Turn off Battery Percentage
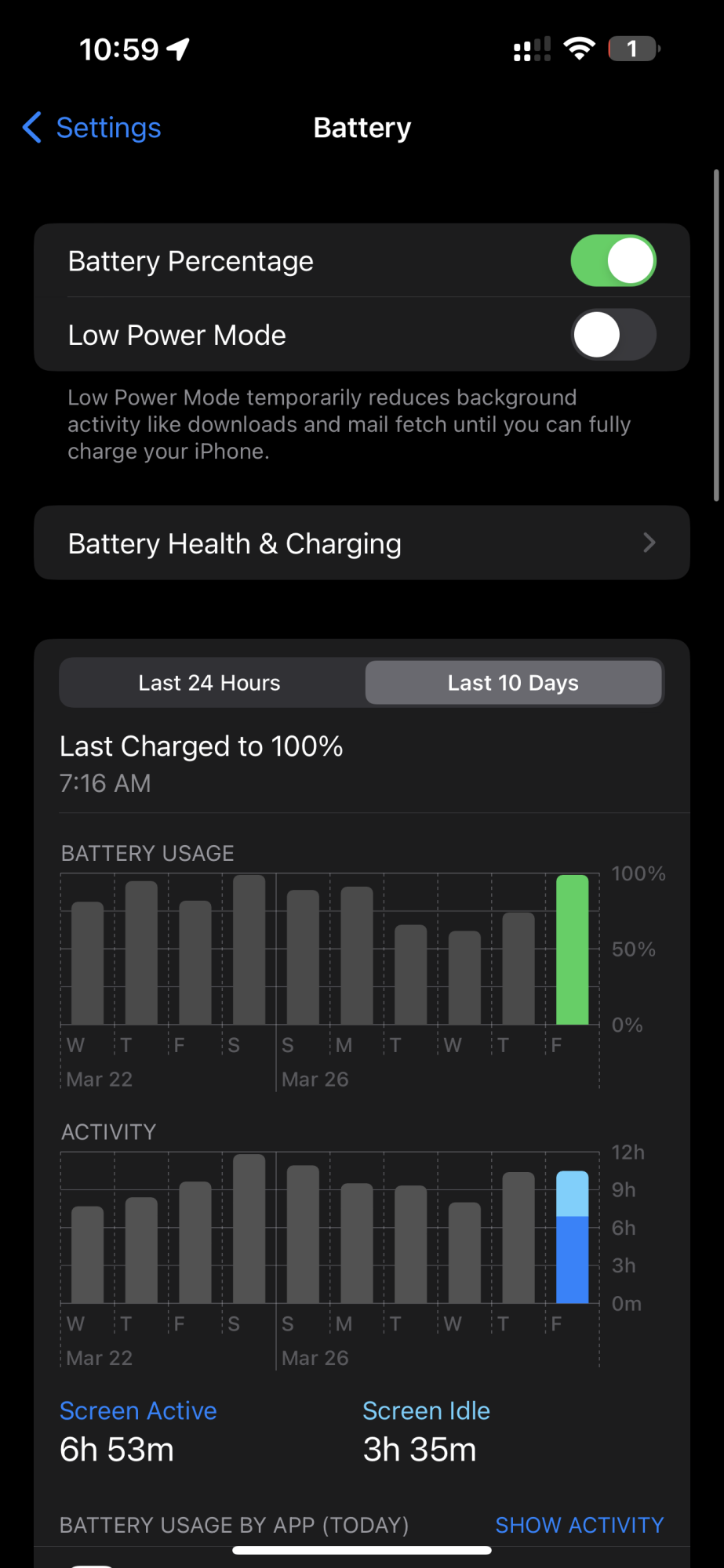The height and width of the screenshot is (1568, 724). click(x=613, y=261)
